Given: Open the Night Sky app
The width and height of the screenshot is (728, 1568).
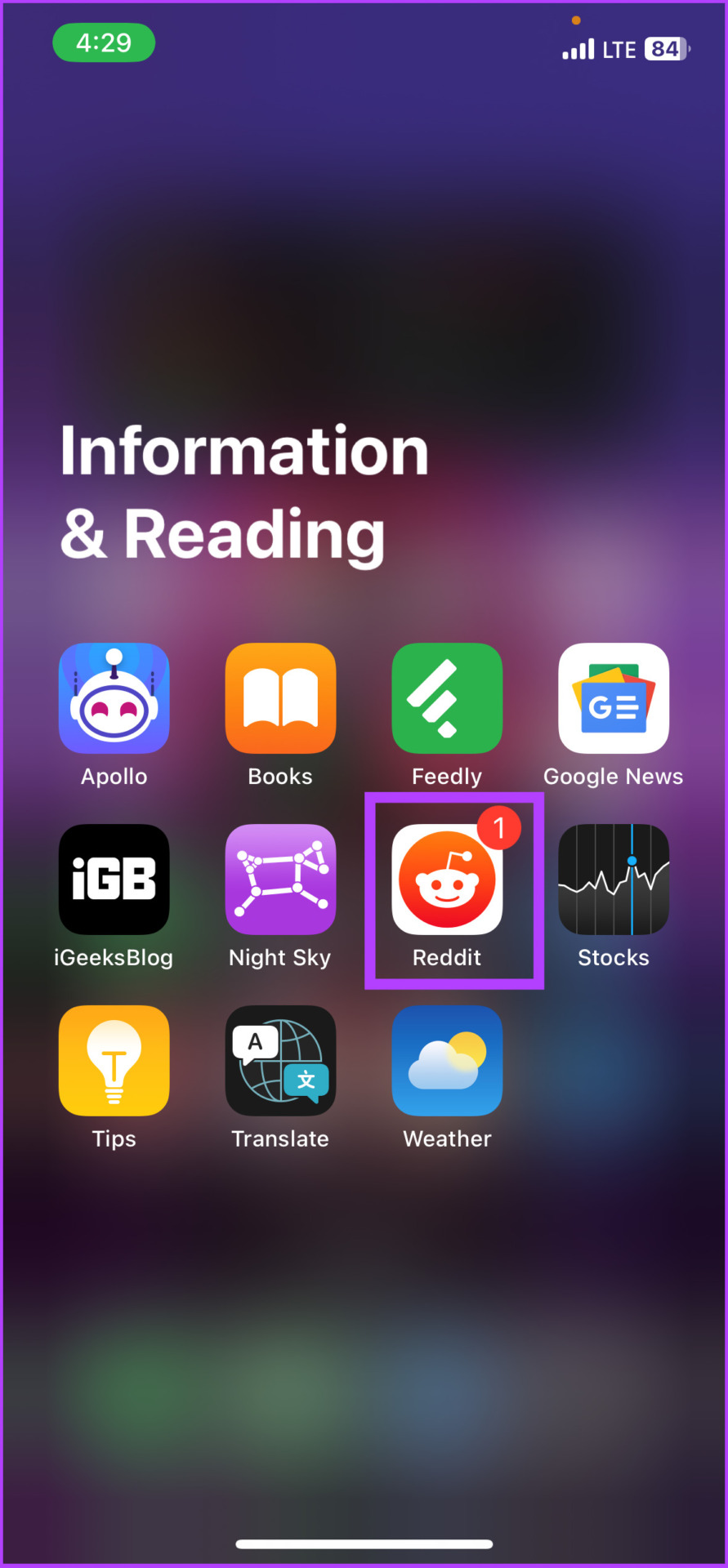Looking at the screenshot, I should (x=280, y=880).
